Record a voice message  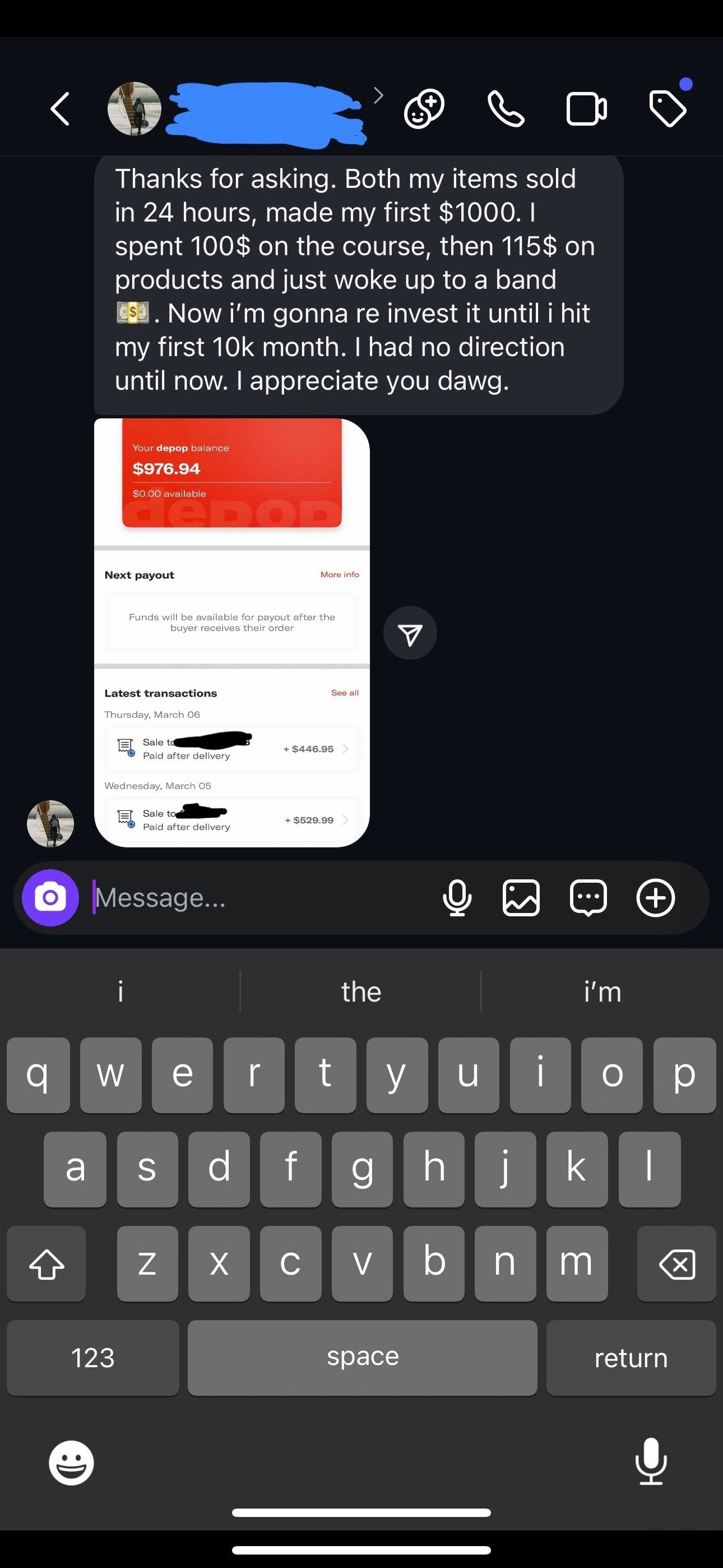pos(457,897)
